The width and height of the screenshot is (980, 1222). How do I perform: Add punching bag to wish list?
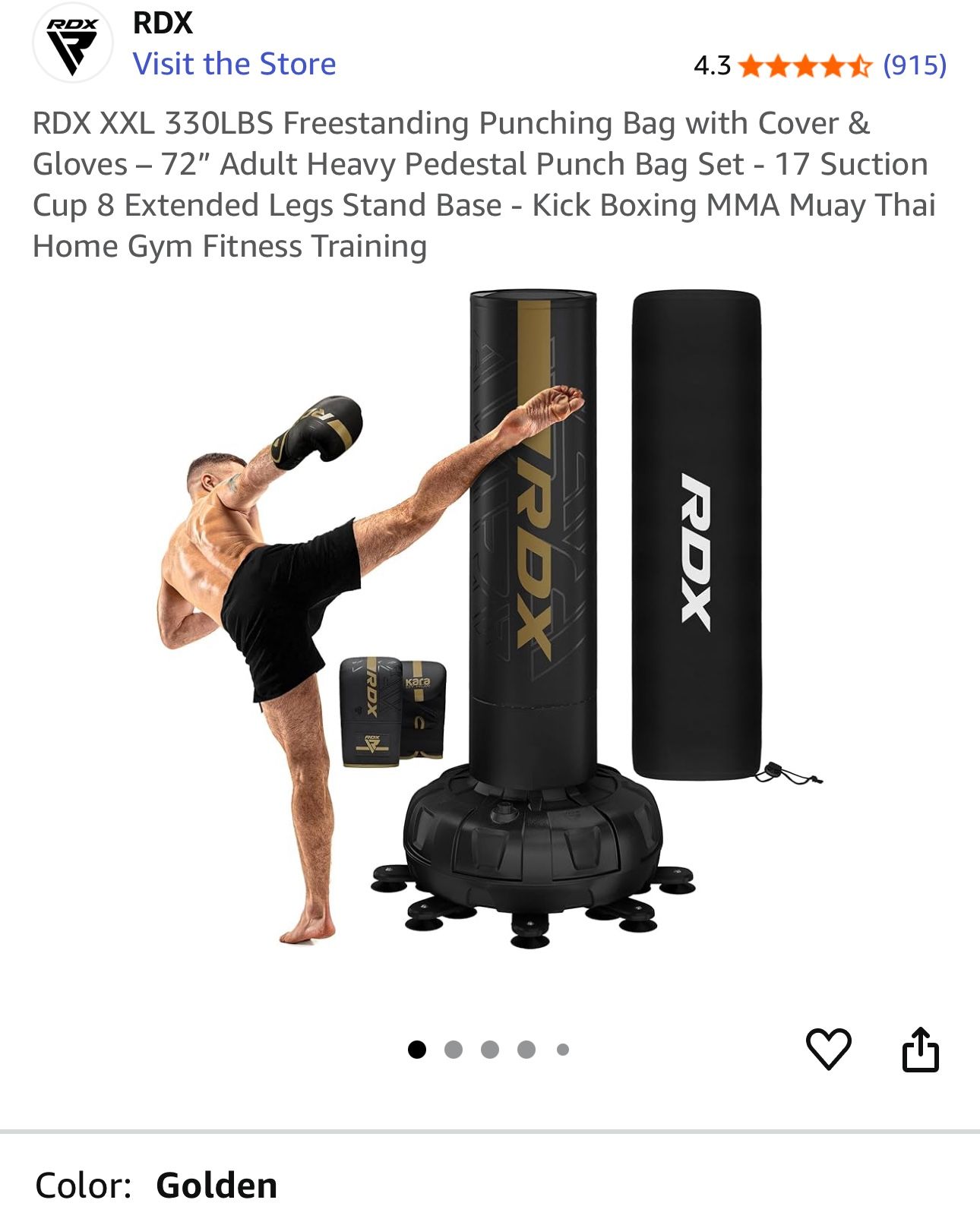(x=827, y=1049)
